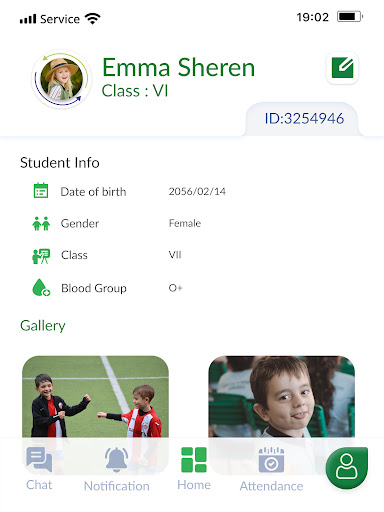This screenshot has width=384, height=512.
Task: Switch to the Chat tab
Action: click(39, 469)
